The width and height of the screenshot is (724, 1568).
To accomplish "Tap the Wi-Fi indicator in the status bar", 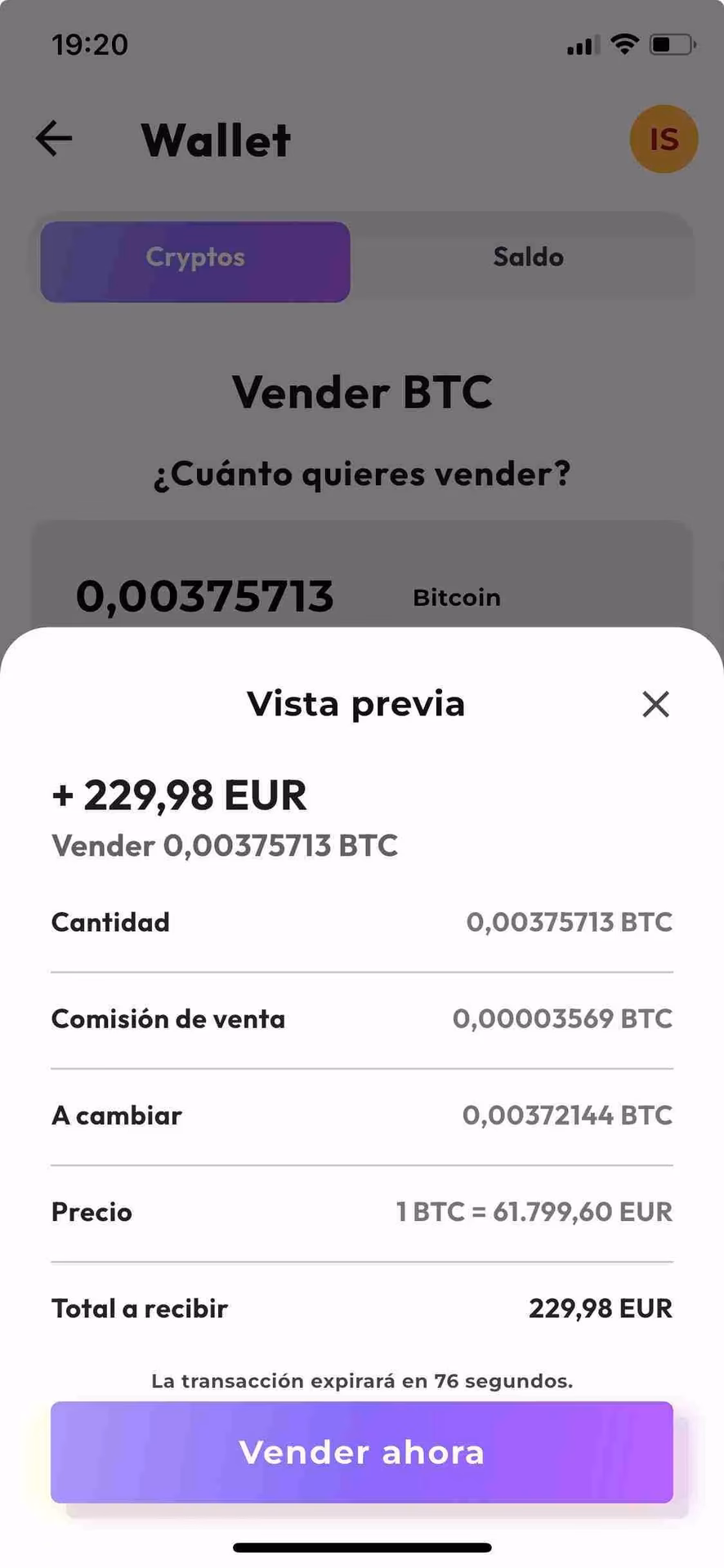I will pos(623,45).
